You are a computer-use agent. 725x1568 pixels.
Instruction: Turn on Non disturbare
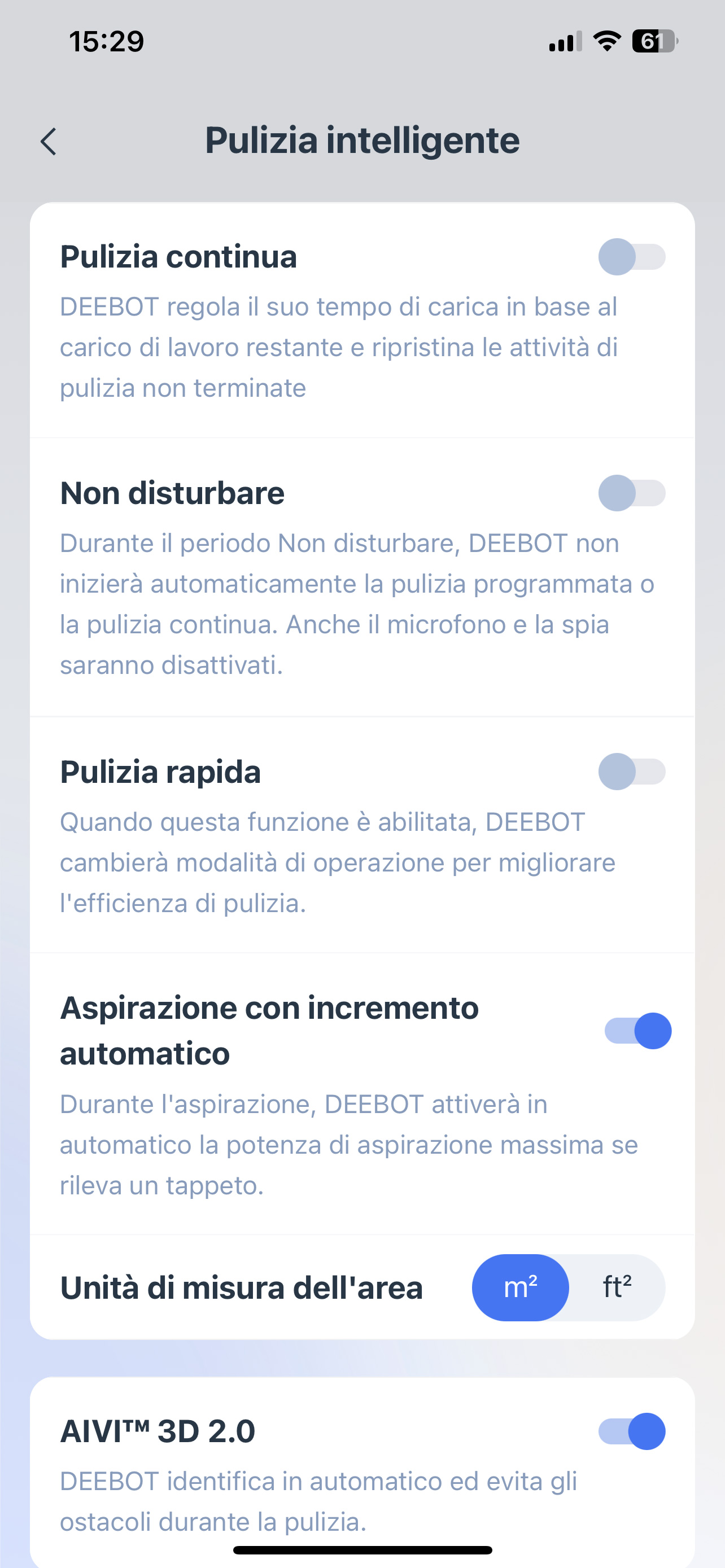click(x=632, y=493)
